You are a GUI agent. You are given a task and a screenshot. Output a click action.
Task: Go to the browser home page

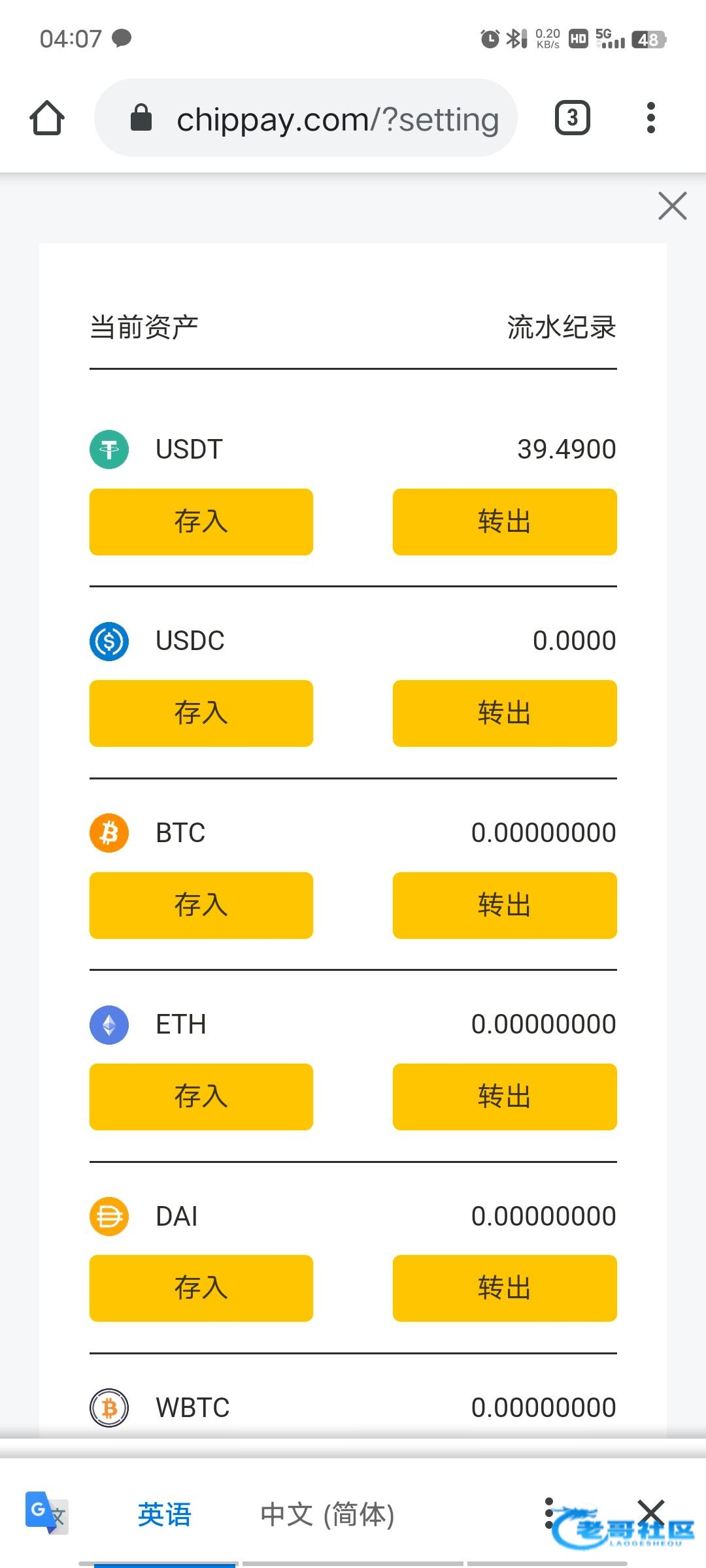47,118
